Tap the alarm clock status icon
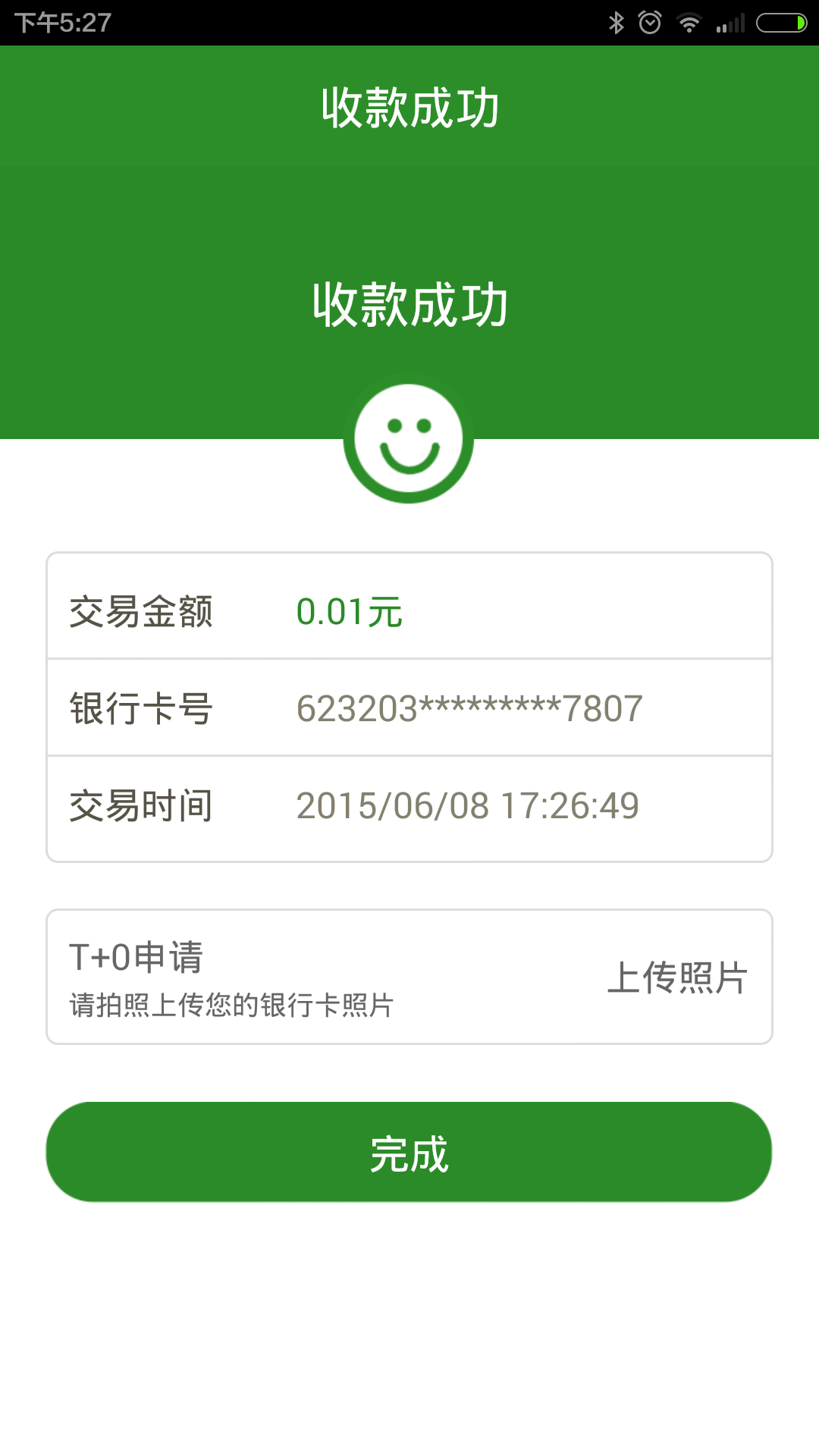The image size is (819, 1456). [x=651, y=23]
